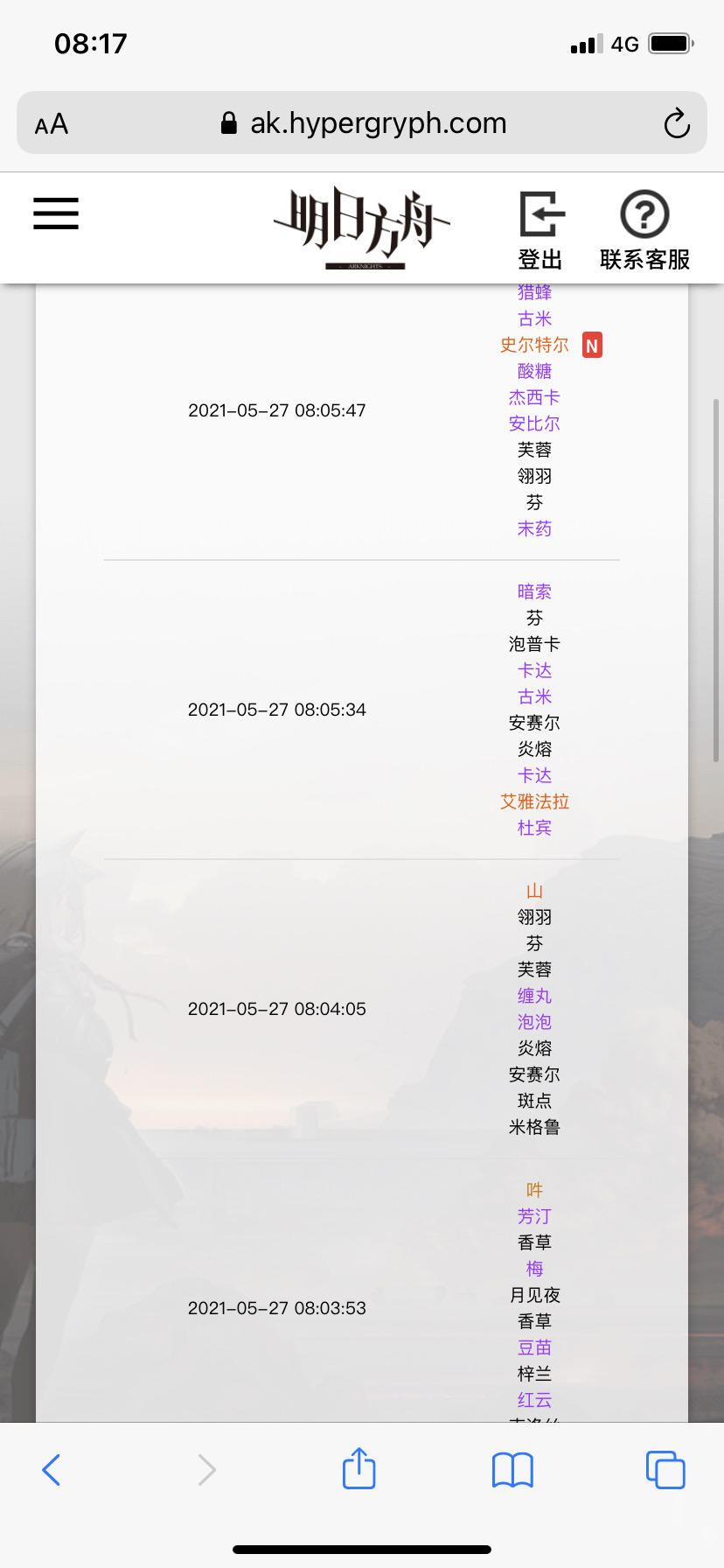Go back to the previous page

(x=52, y=1469)
